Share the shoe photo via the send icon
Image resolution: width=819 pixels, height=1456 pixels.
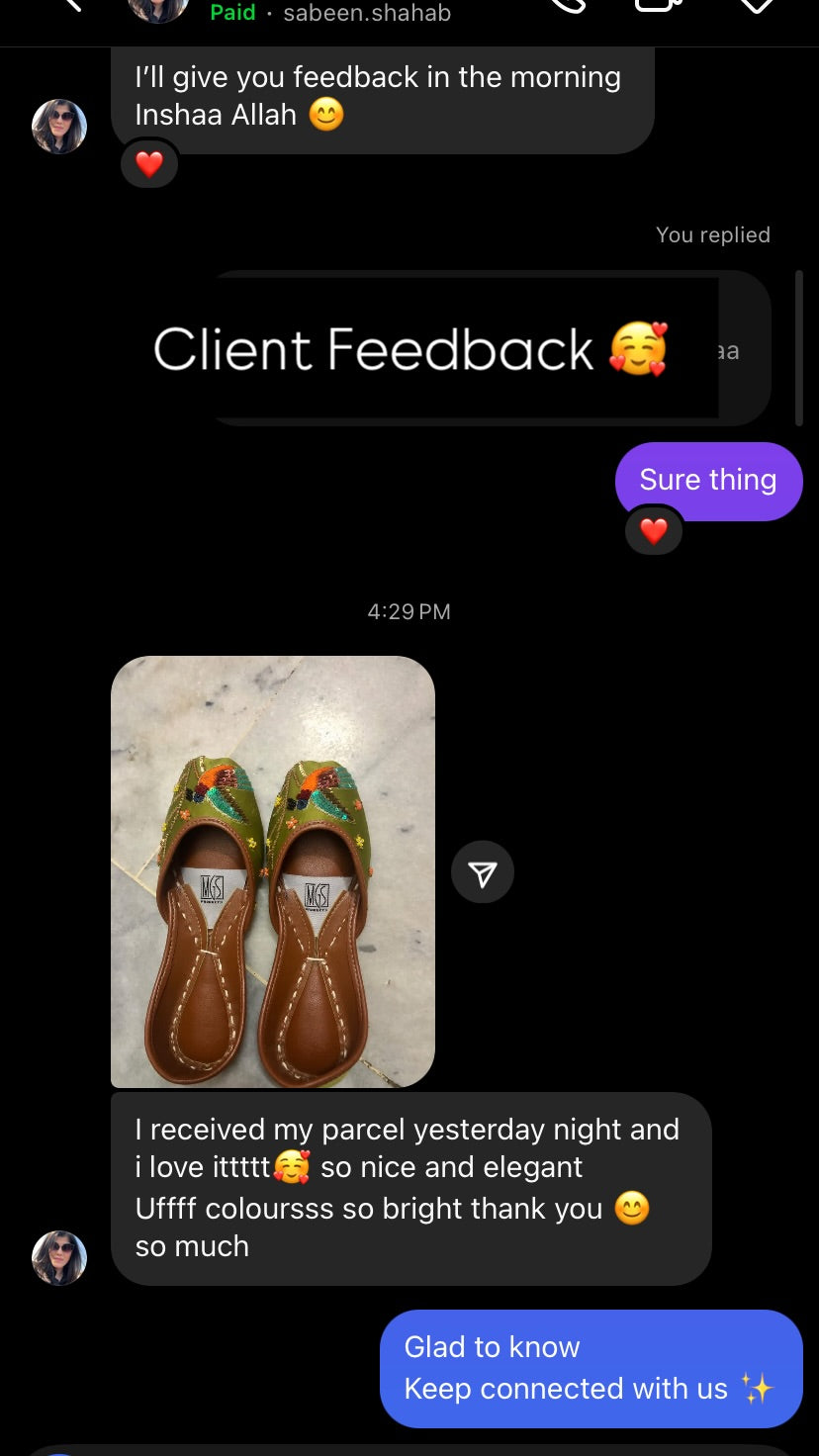tap(482, 871)
